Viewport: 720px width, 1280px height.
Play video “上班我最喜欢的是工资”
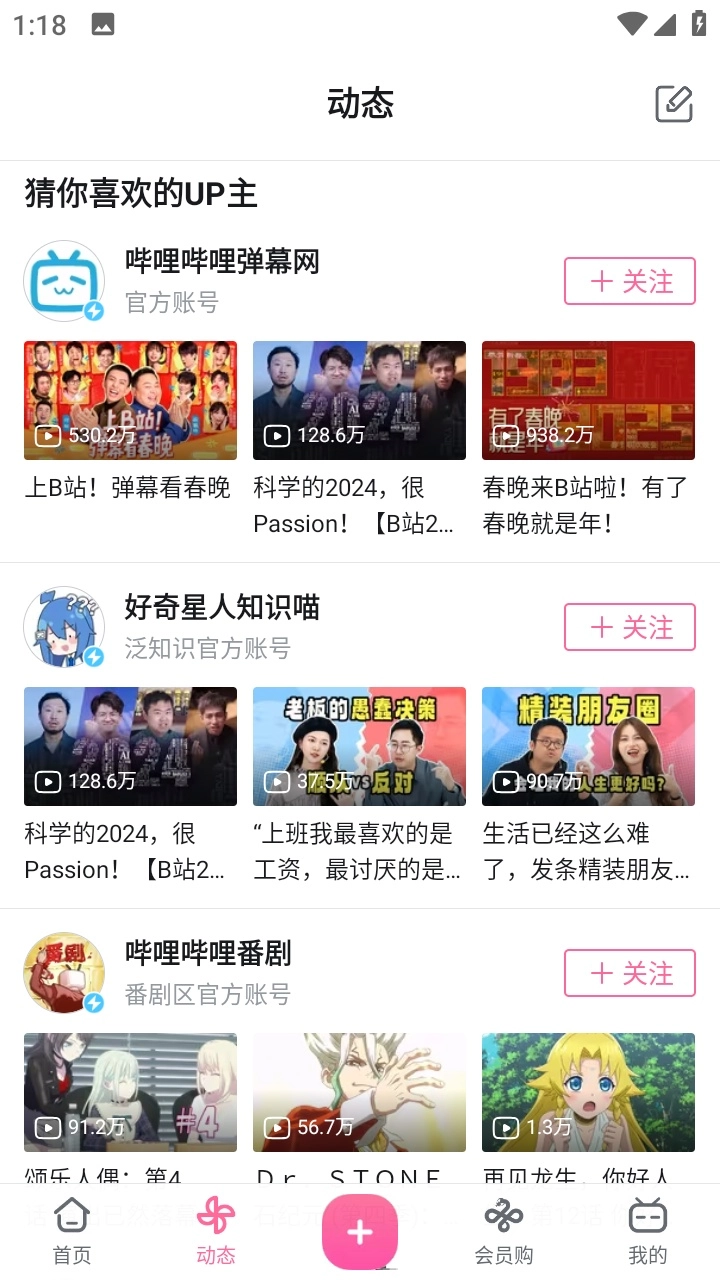(359, 746)
